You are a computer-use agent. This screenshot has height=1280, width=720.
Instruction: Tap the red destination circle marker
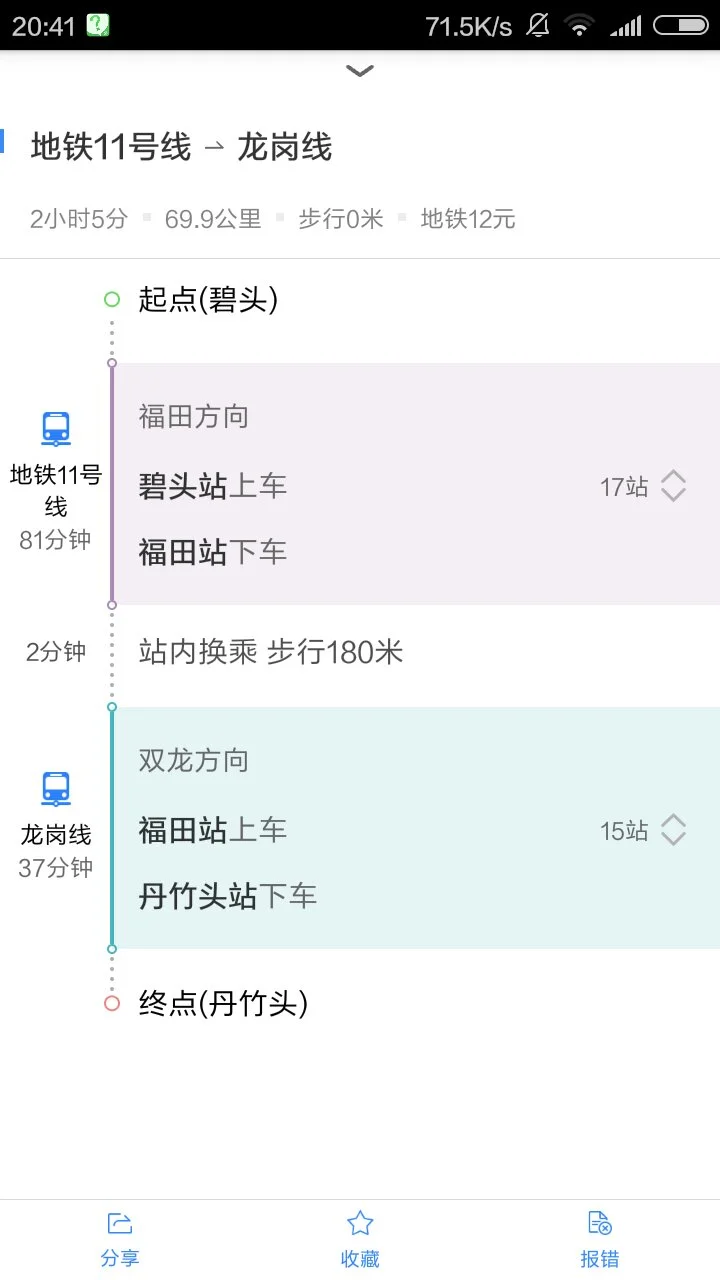click(111, 1003)
